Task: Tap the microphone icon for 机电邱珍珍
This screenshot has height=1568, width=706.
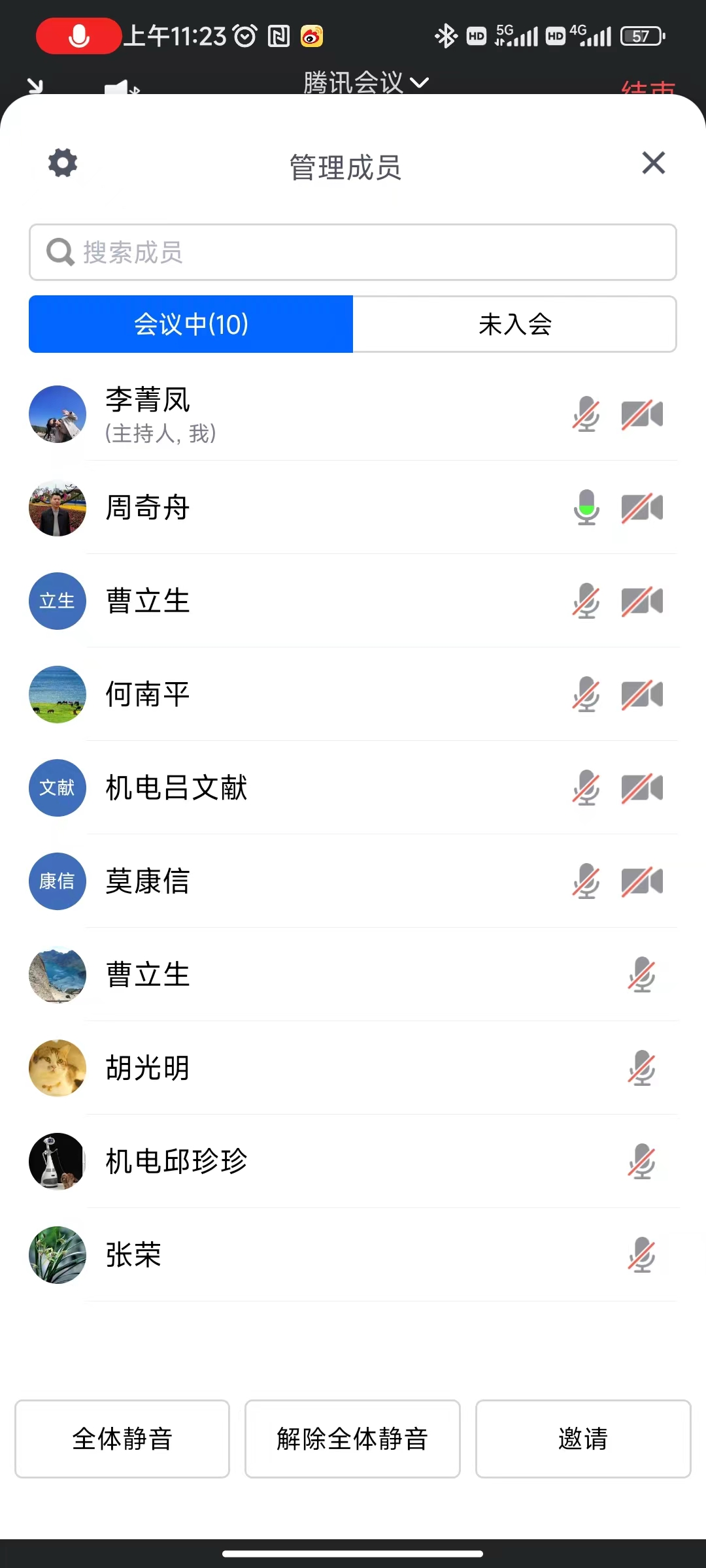Action: pyautogui.click(x=641, y=1162)
